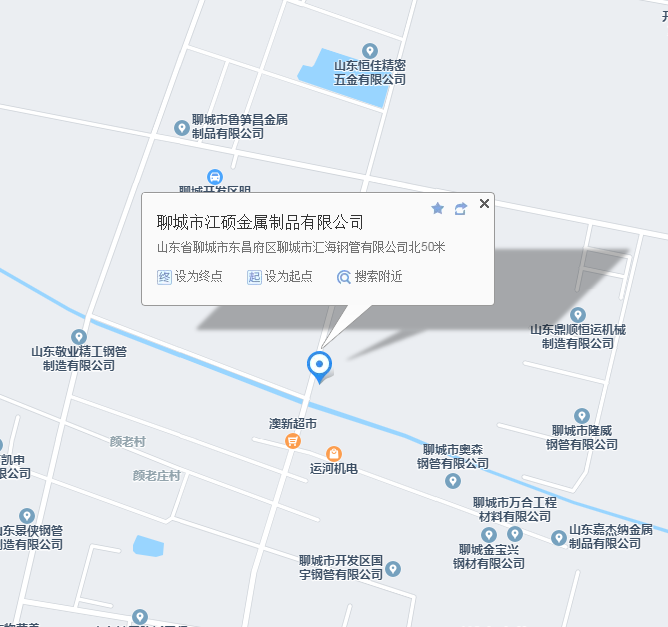This screenshot has width=668, height=627.
Task: Tap 搜索附近 to search nearby
Action: click(369, 277)
